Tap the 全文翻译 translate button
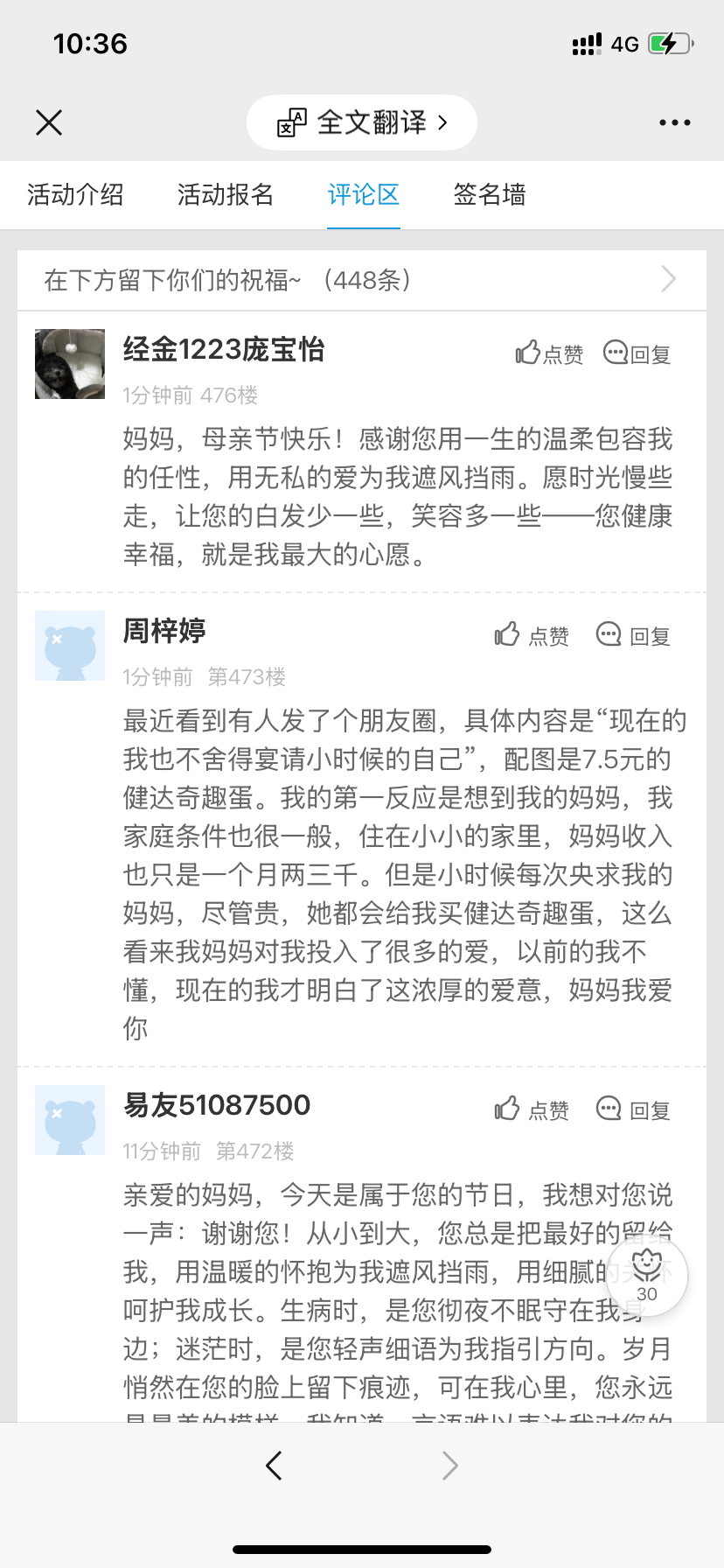Screen dimensions: 724x1568 [x=362, y=122]
